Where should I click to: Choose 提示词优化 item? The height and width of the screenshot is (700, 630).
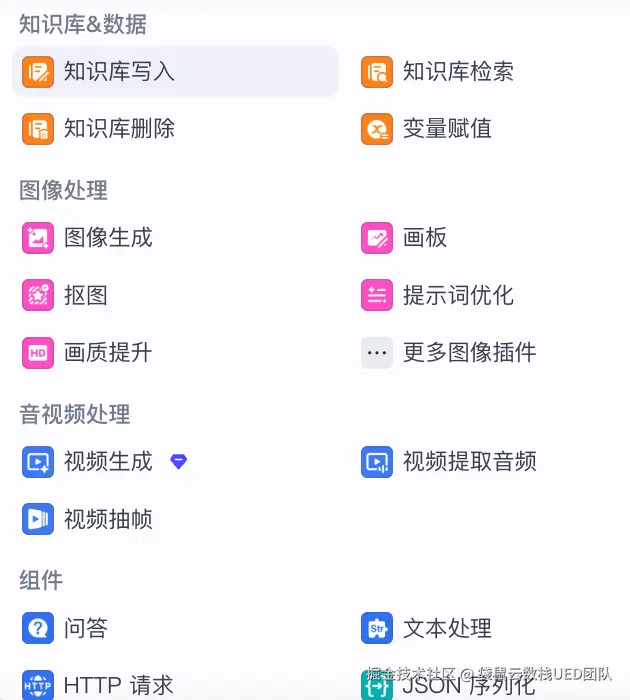coord(457,295)
